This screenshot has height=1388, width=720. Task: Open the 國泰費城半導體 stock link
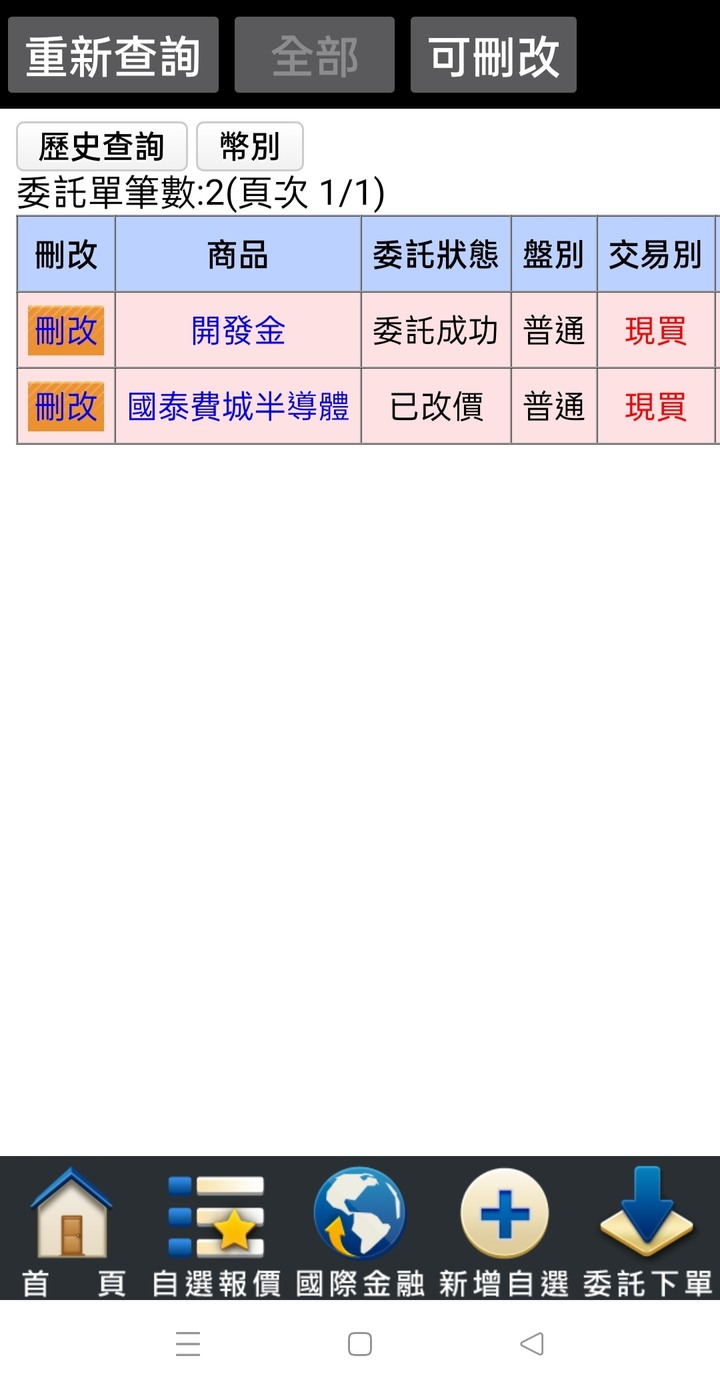click(238, 406)
